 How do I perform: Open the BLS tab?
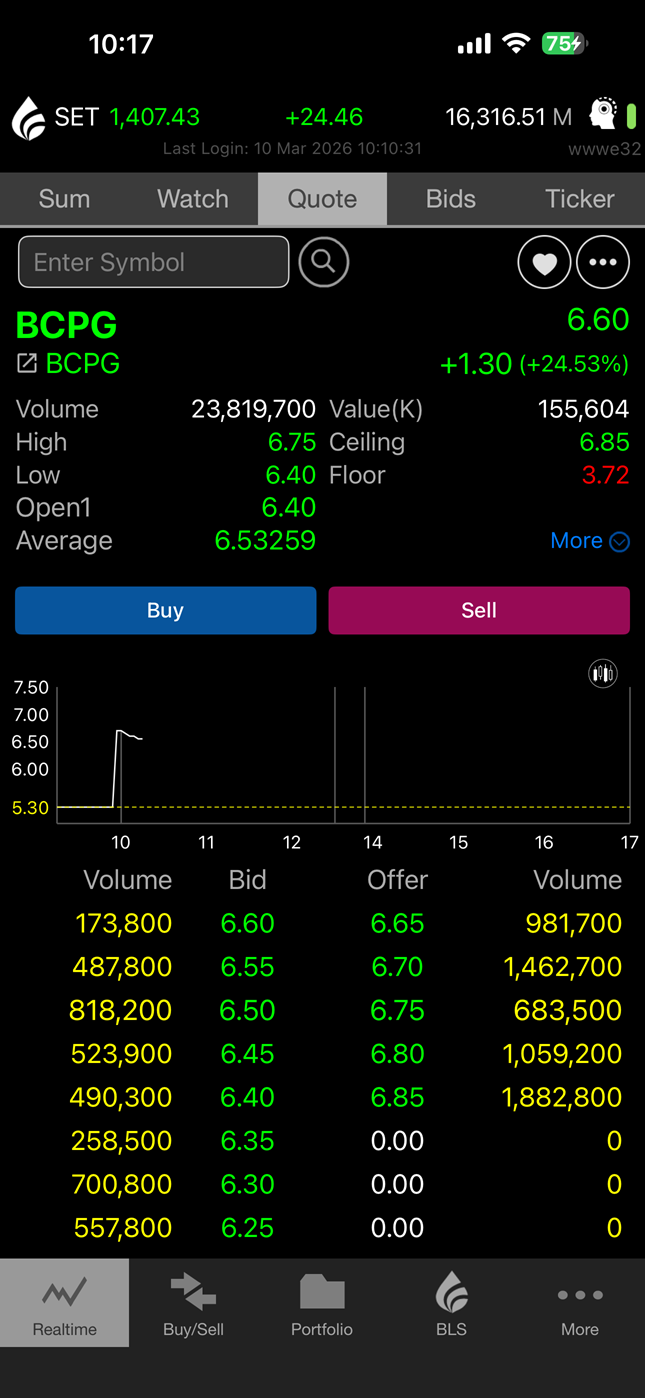[451, 1303]
